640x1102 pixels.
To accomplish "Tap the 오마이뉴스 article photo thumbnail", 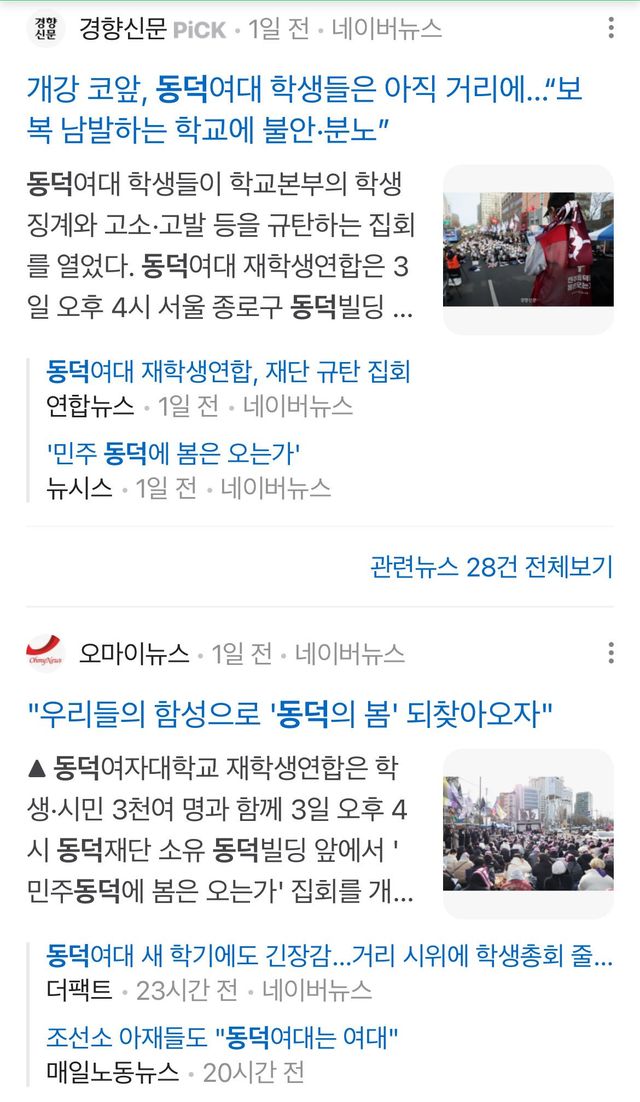I will point(528,833).
